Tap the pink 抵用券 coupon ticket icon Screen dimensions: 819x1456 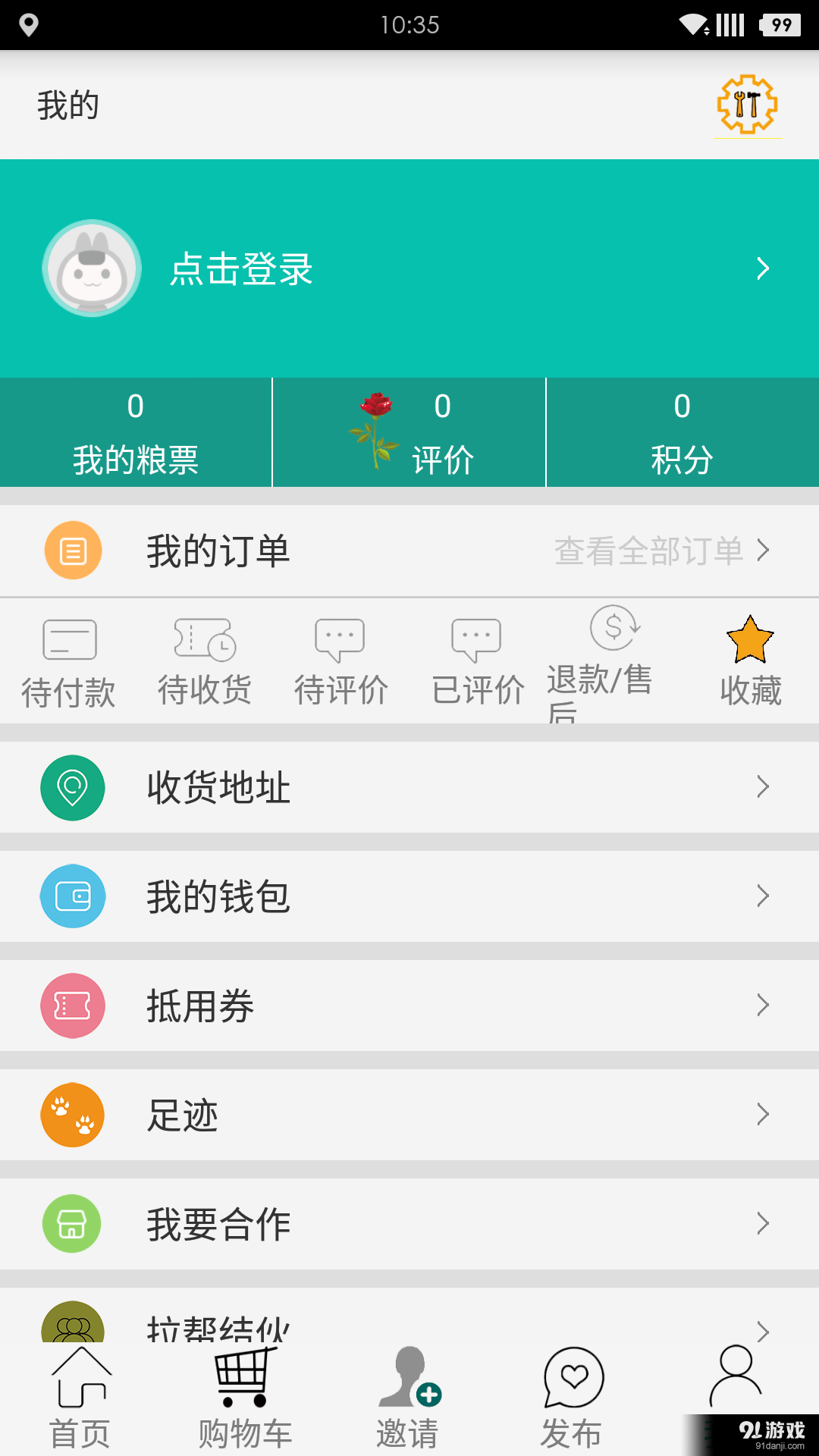coord(72,1006)
